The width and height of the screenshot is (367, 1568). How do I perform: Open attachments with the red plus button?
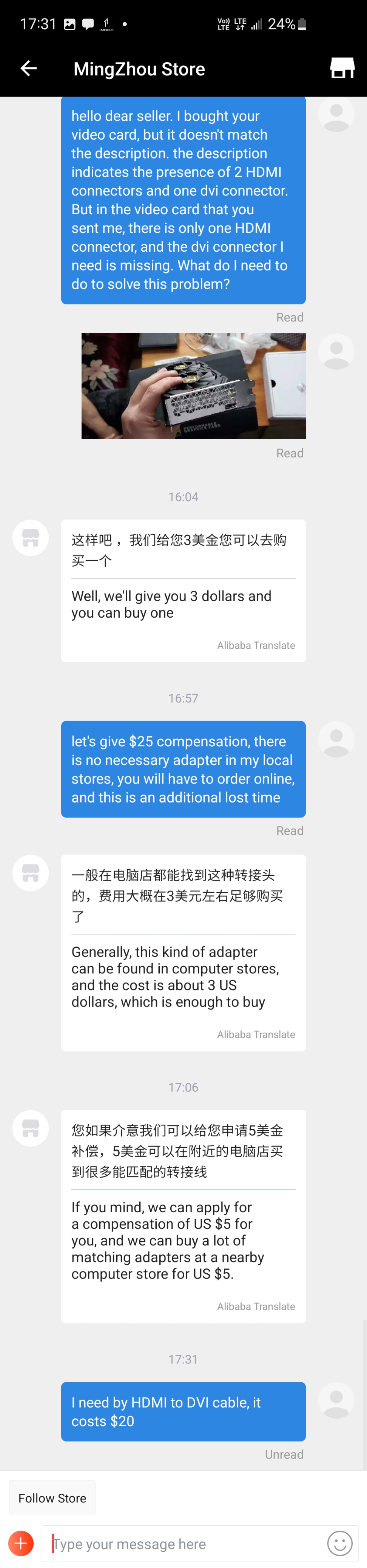(21, 1543)
